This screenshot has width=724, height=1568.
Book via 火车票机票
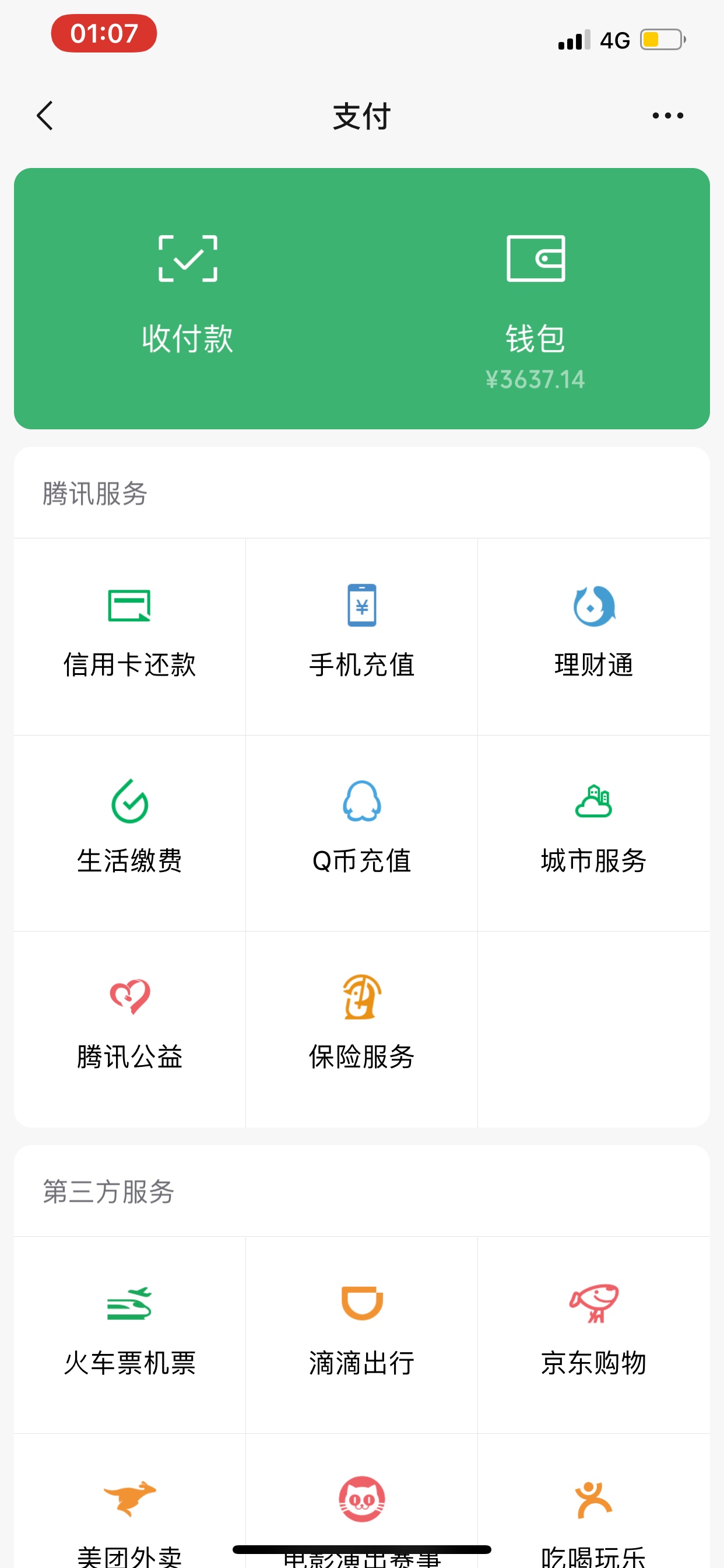[x=129, y=1335]
